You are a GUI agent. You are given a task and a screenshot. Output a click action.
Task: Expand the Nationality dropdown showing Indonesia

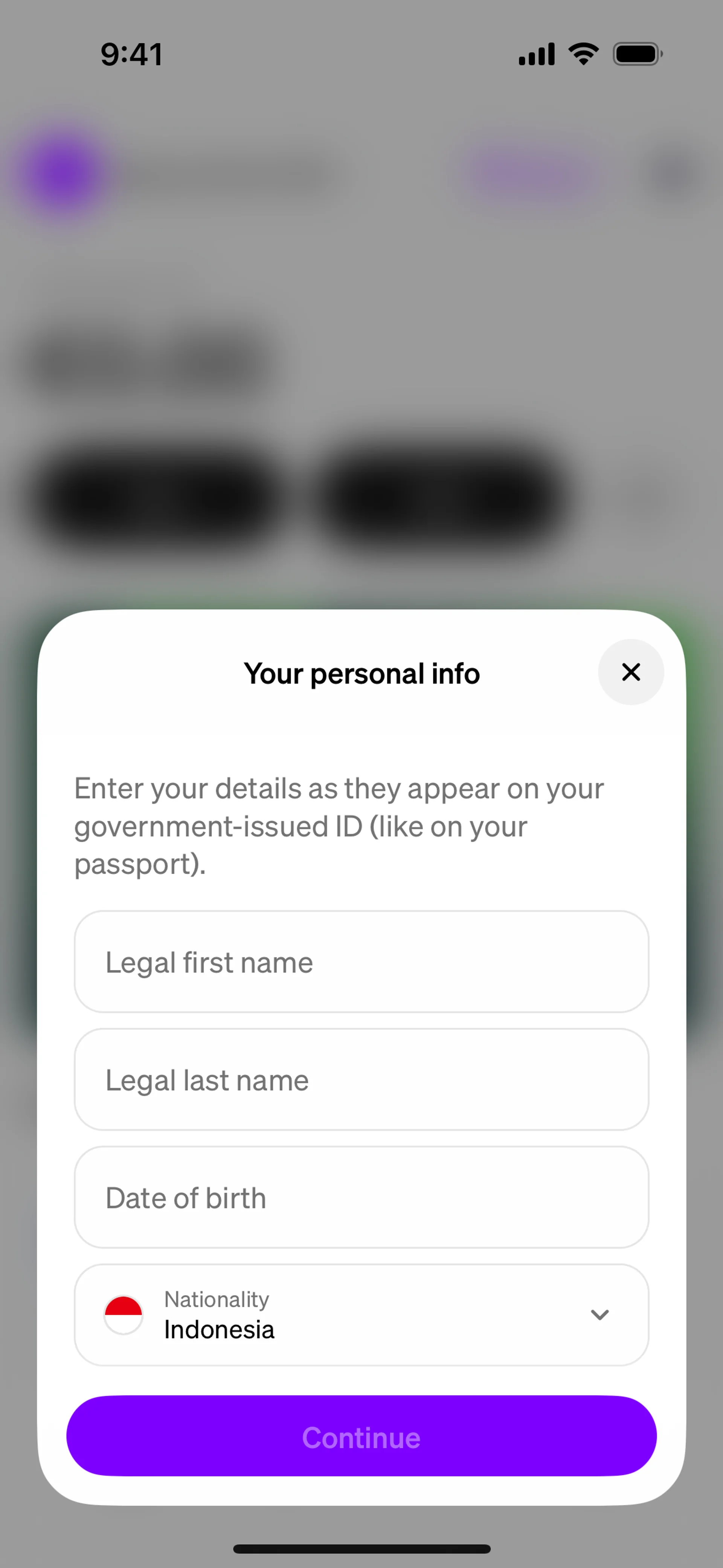click(361, 1315)
